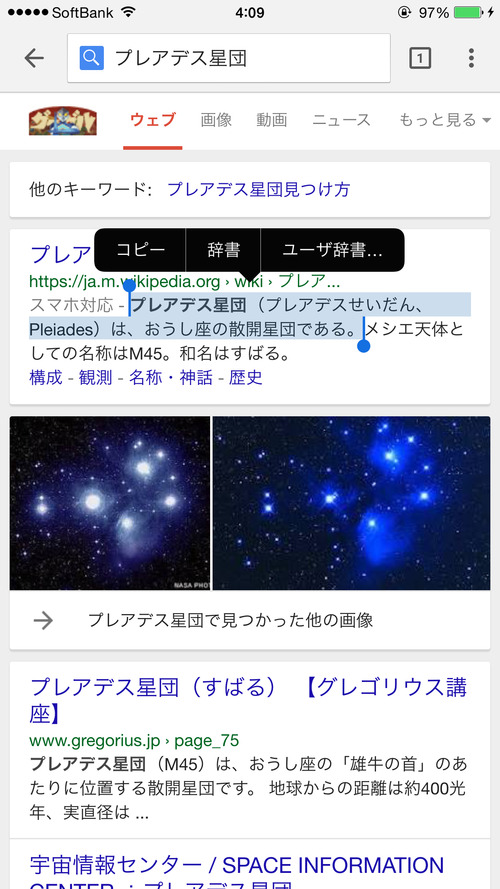The width and height of the screenshot is (500, 889).
Task: Expand the もっと見る dropdown
Action: tap(445, 120)
